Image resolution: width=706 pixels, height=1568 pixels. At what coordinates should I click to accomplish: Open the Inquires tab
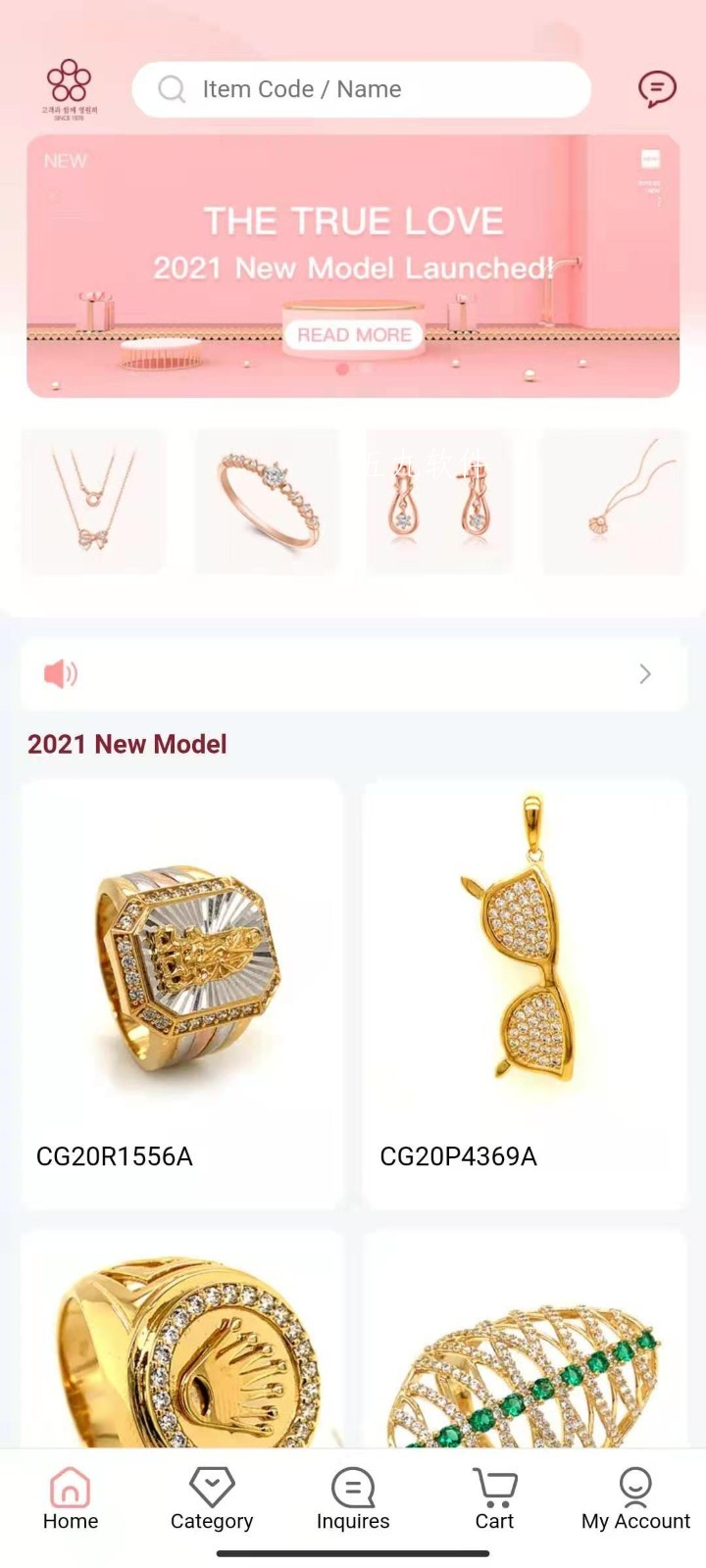click(x=353, y=1499)
